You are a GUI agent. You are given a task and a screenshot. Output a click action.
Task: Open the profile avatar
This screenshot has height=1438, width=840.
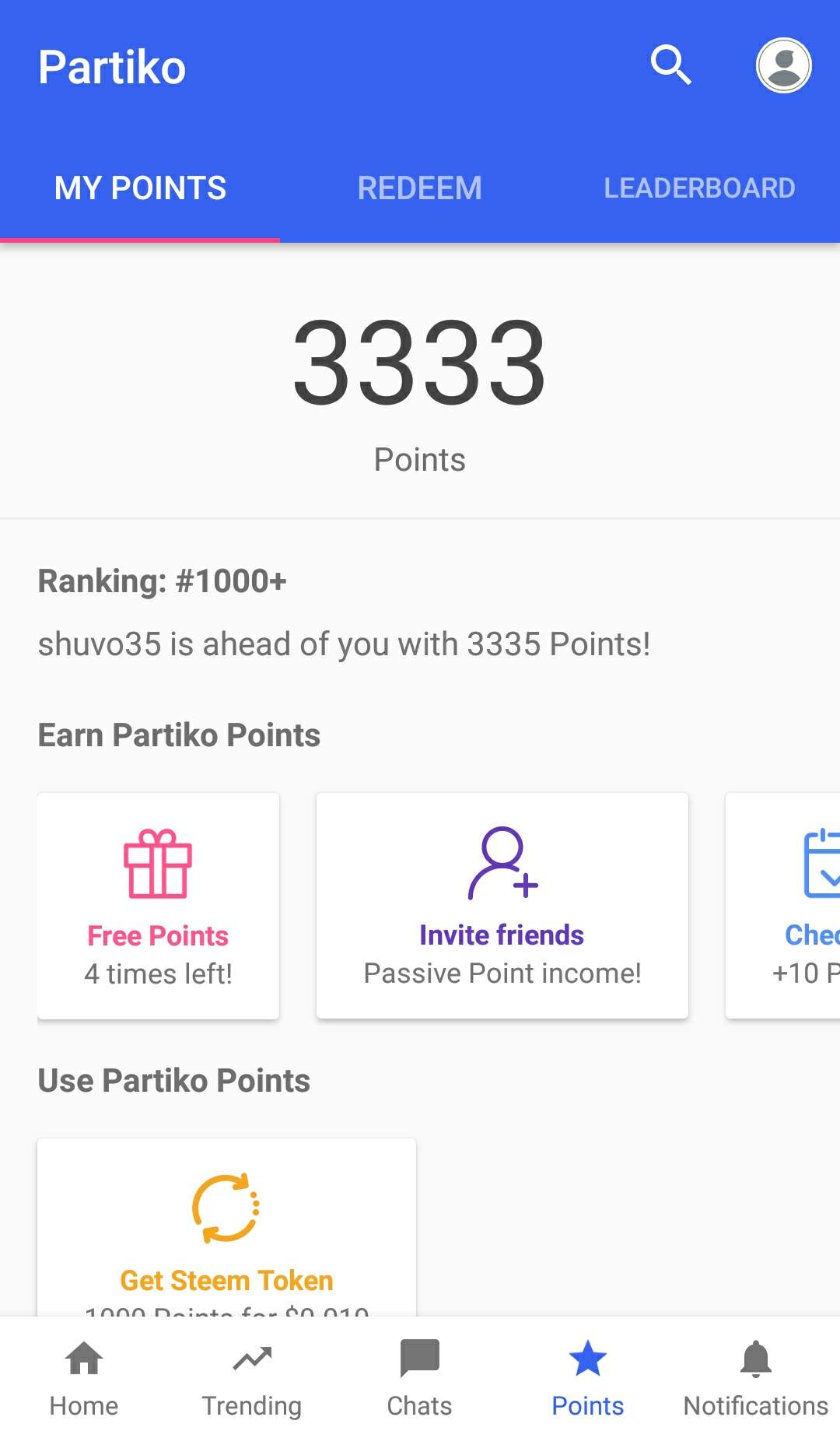click(783, 65)
